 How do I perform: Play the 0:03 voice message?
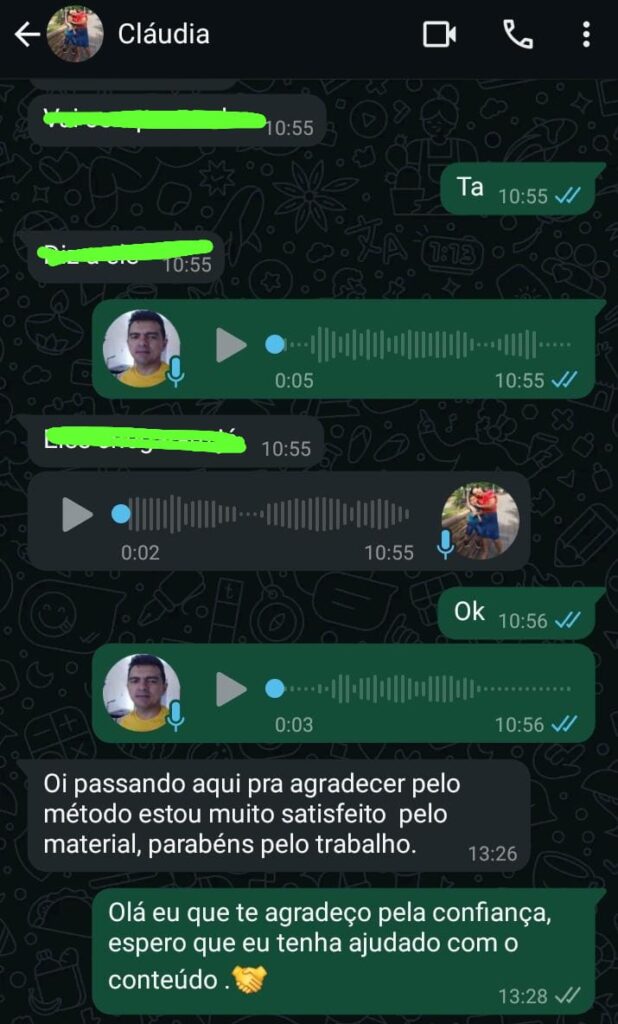point(231,689)
